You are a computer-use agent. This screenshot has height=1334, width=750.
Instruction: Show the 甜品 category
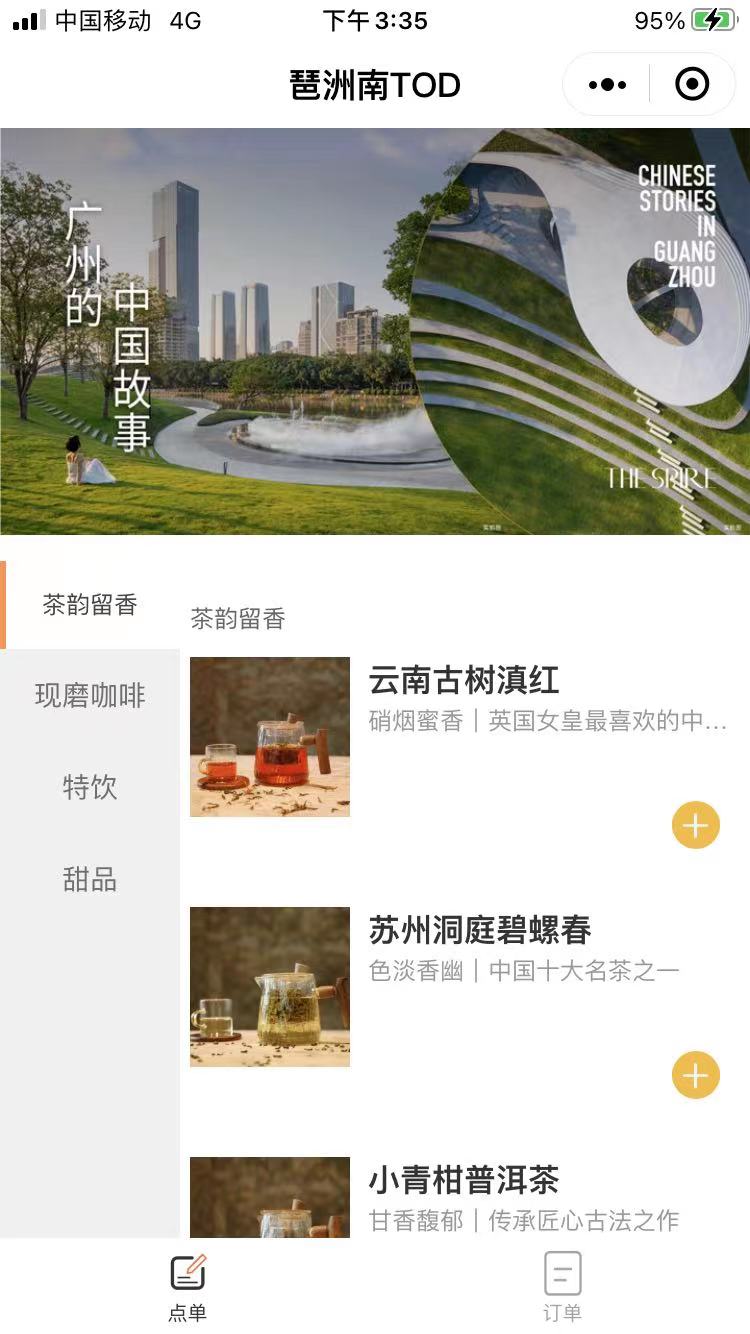click(90, 879)
